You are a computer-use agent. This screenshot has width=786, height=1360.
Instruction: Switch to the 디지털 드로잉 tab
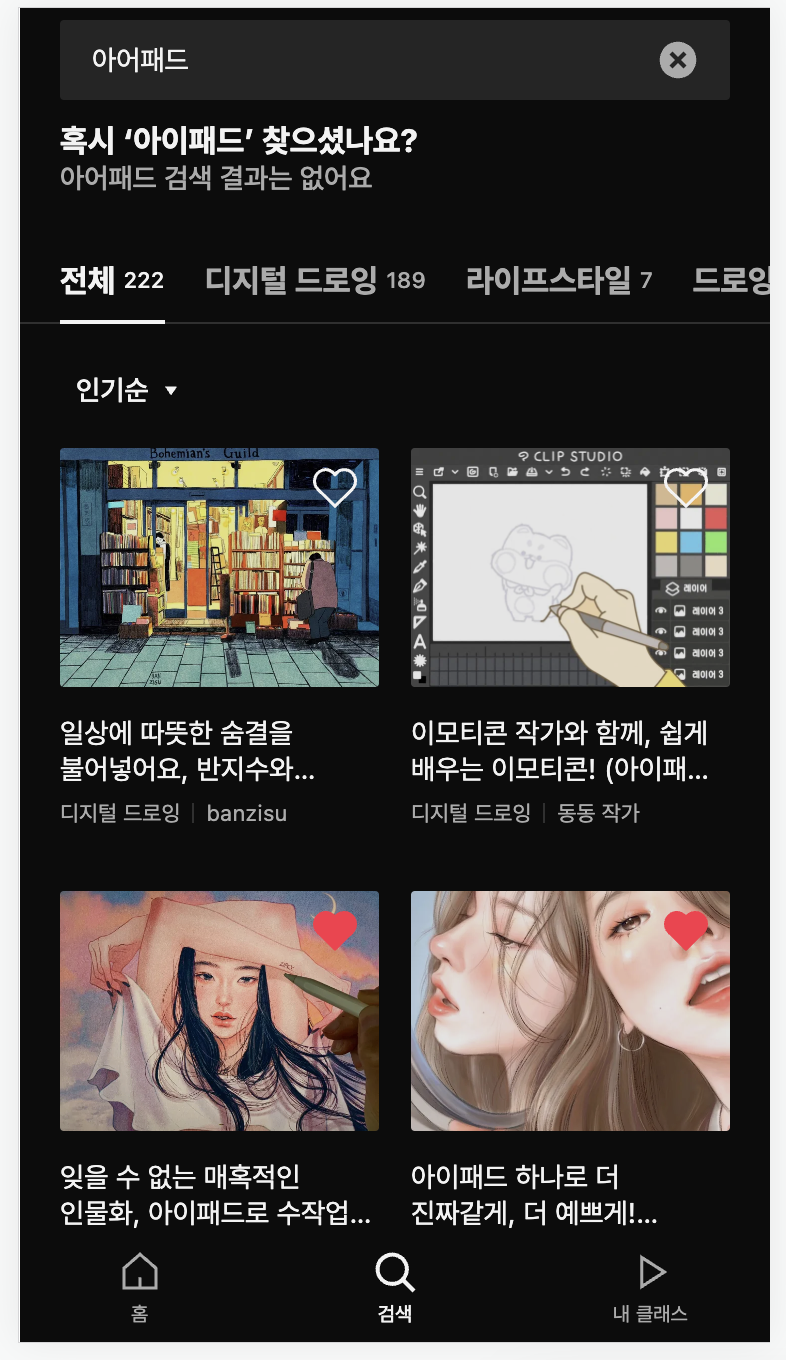tap(315, 280)
